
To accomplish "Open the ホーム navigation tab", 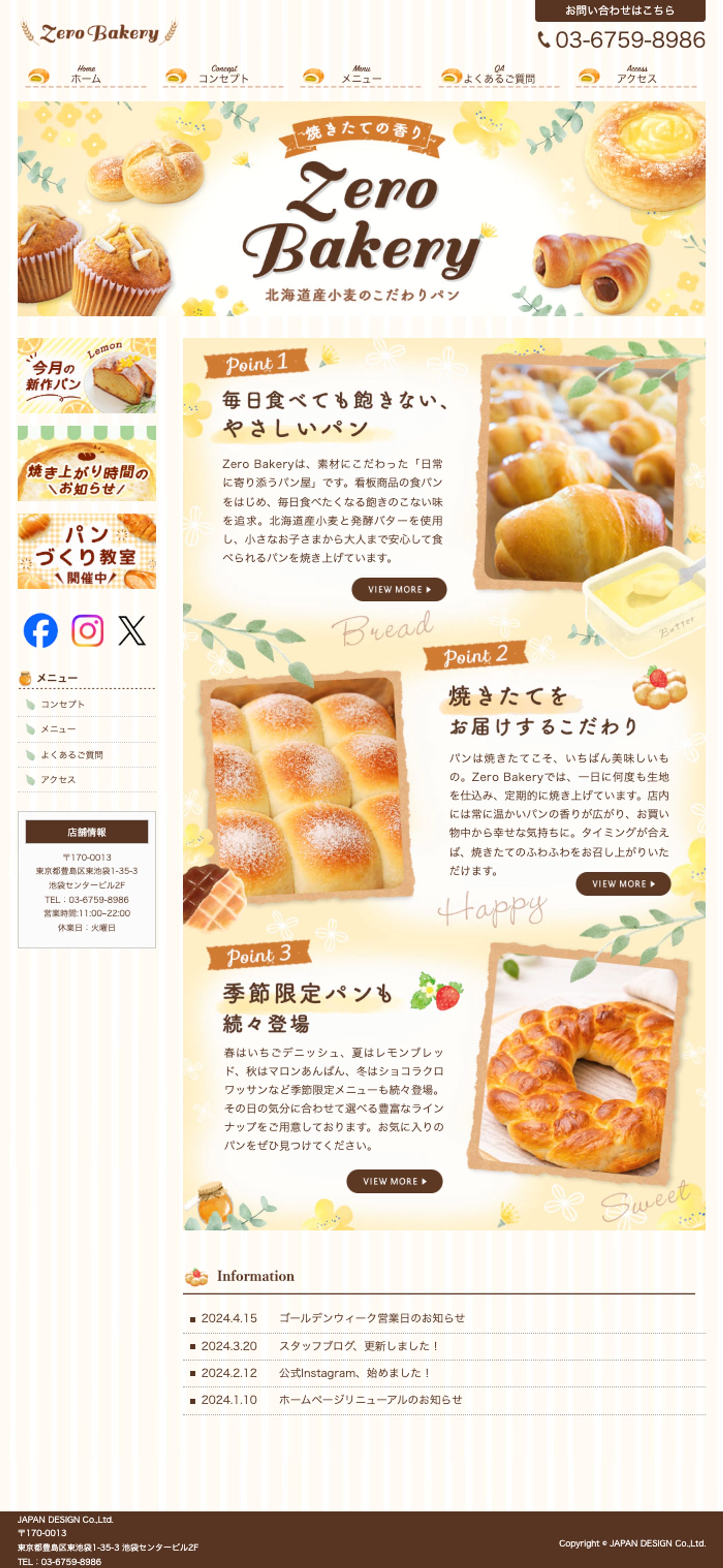I will pyautogui.click(x=85, y=76).
